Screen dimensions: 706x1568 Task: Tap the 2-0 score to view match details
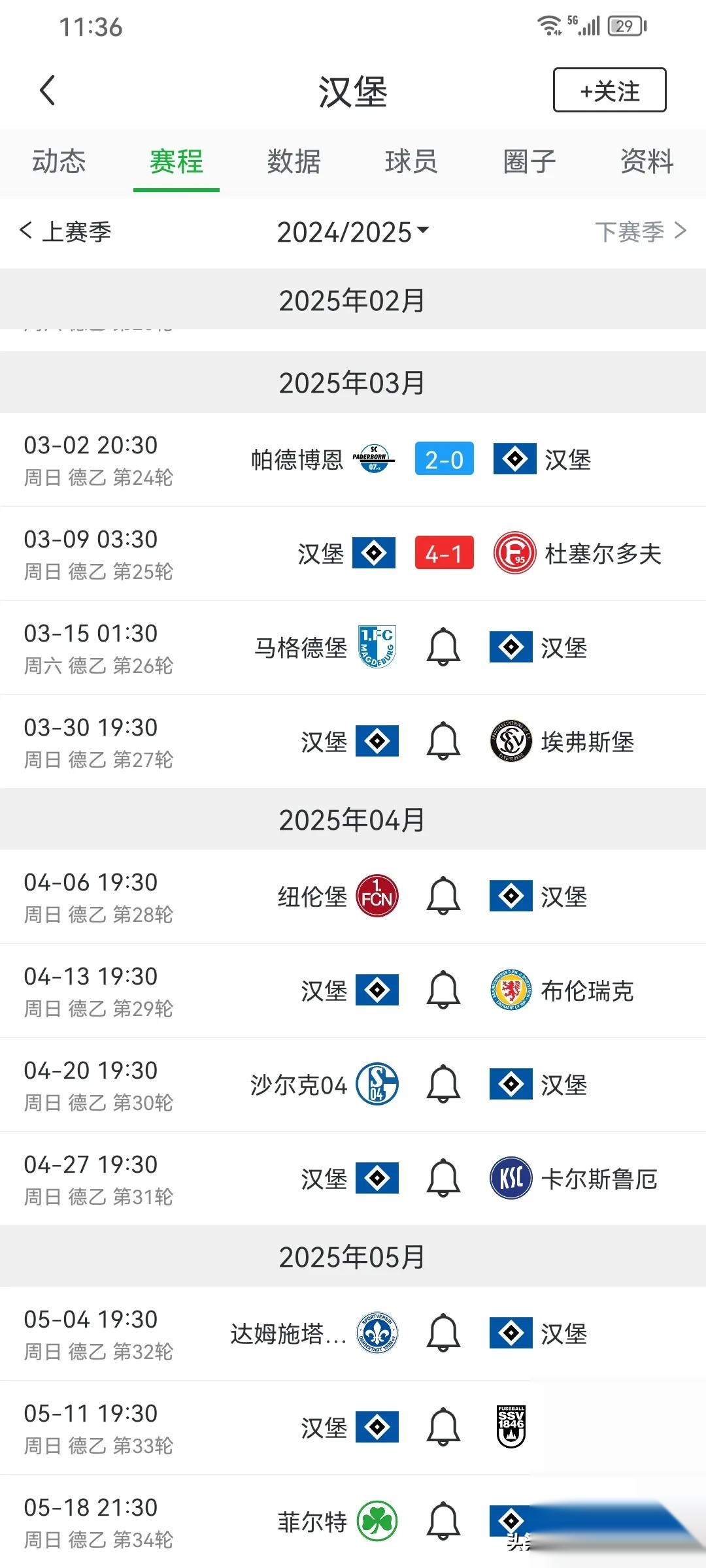tap(444, 460)
